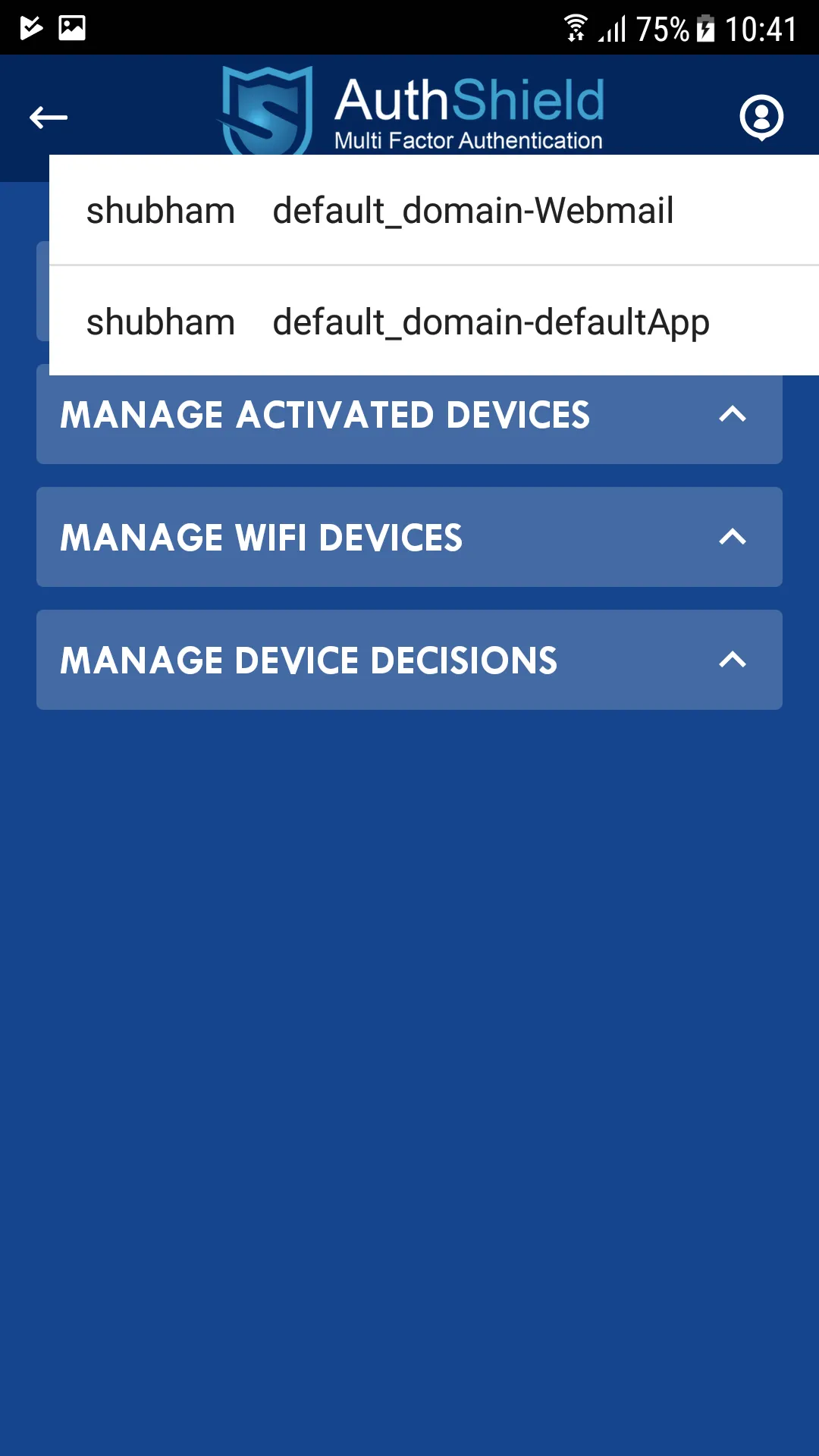Viewport: 819px width, 1456px height.
Task: Click the AuthShield shield logo
Action: point(267,106)
